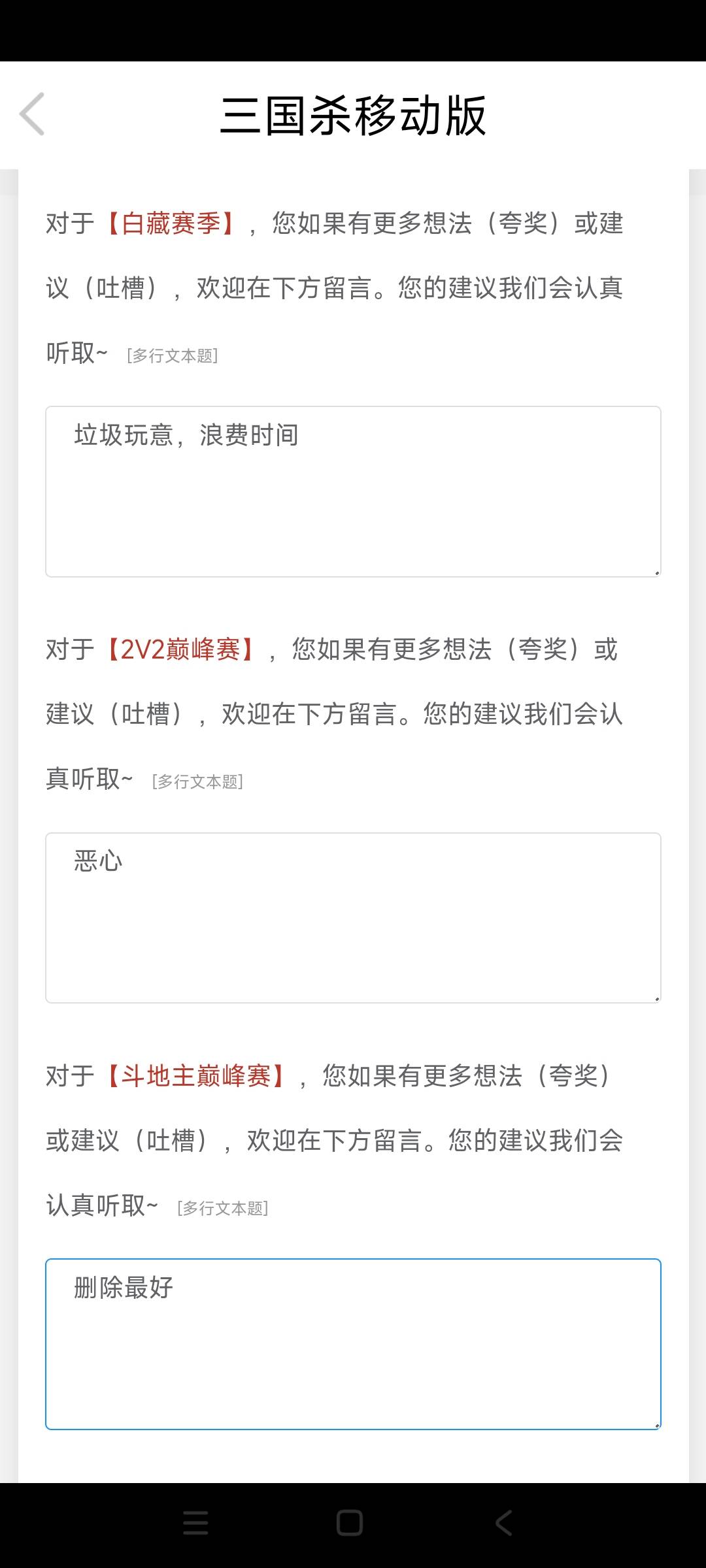Tap the 白藏赛季 feedback text box

click(353, 491)
